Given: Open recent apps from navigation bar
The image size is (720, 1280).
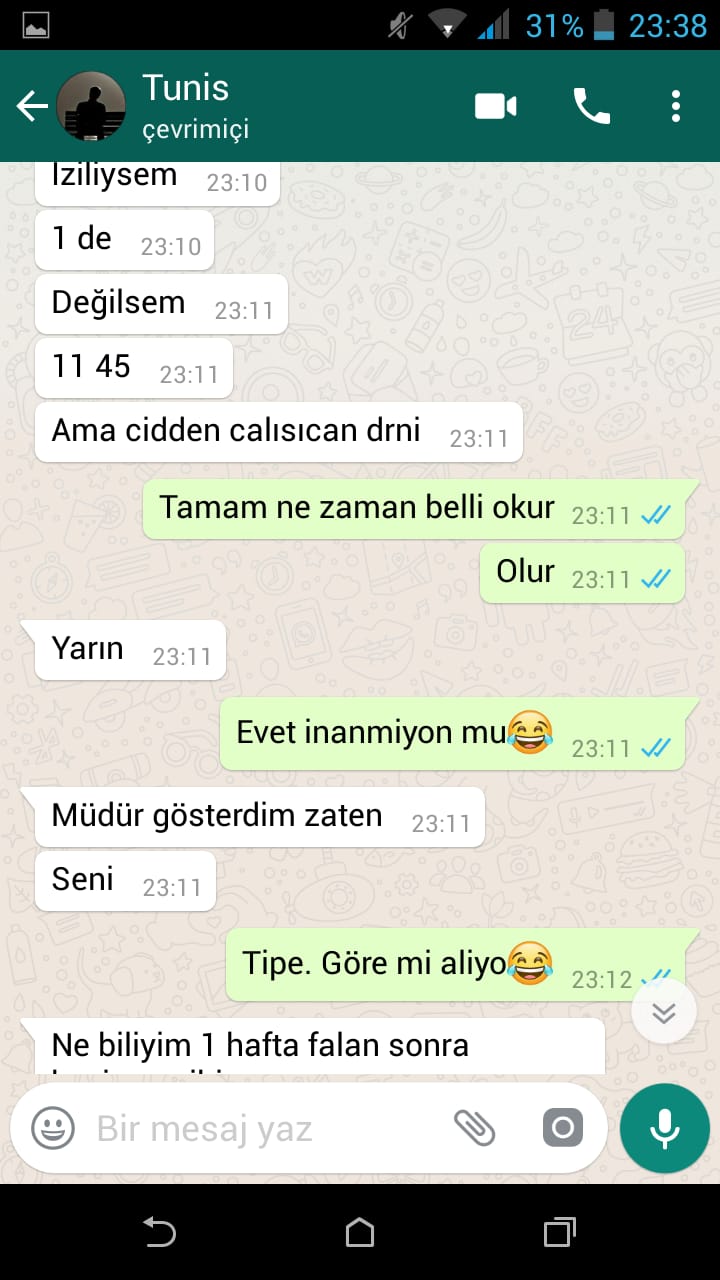Looking at the screenshot, I should pyautogui.click(x=560, y=1232).
